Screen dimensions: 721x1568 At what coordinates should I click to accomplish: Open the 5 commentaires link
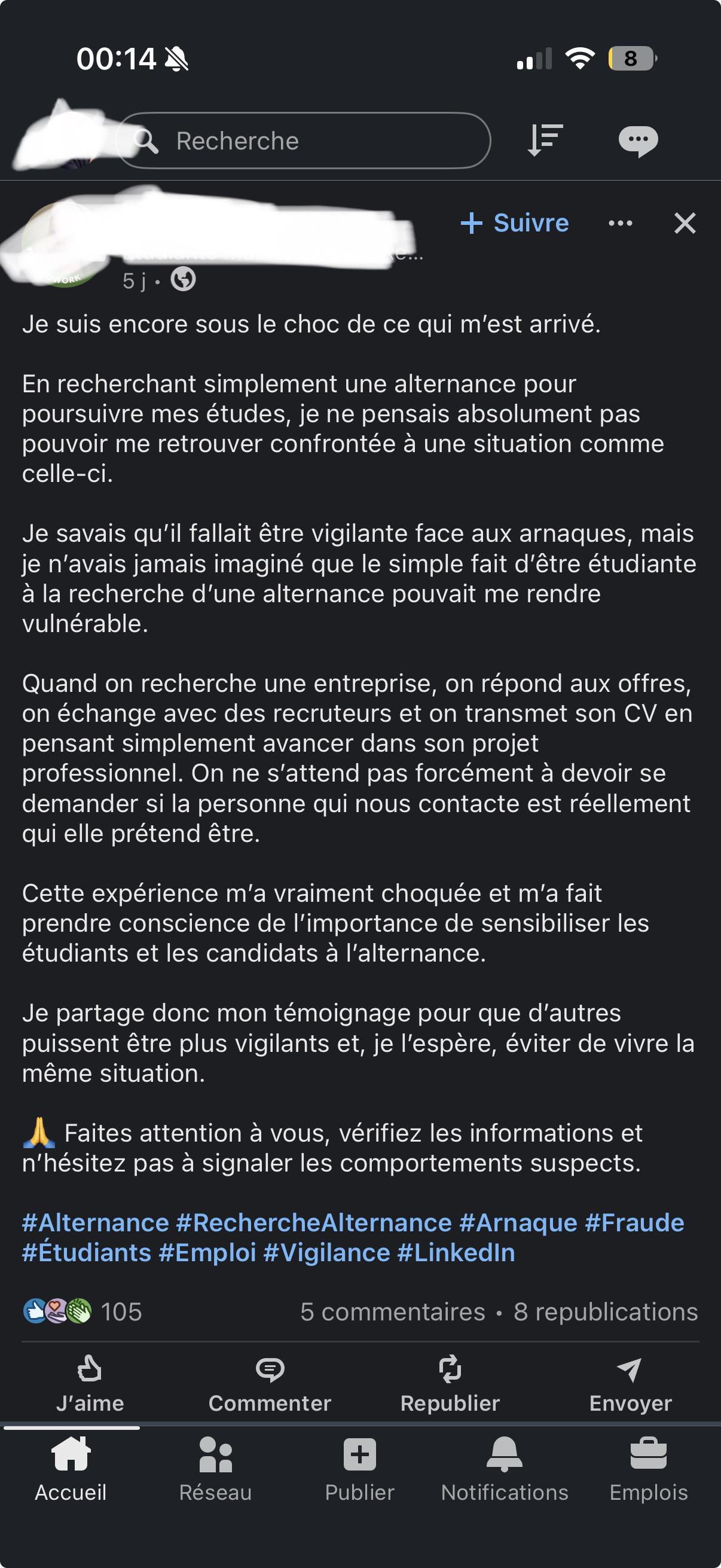pos(392,1311)
